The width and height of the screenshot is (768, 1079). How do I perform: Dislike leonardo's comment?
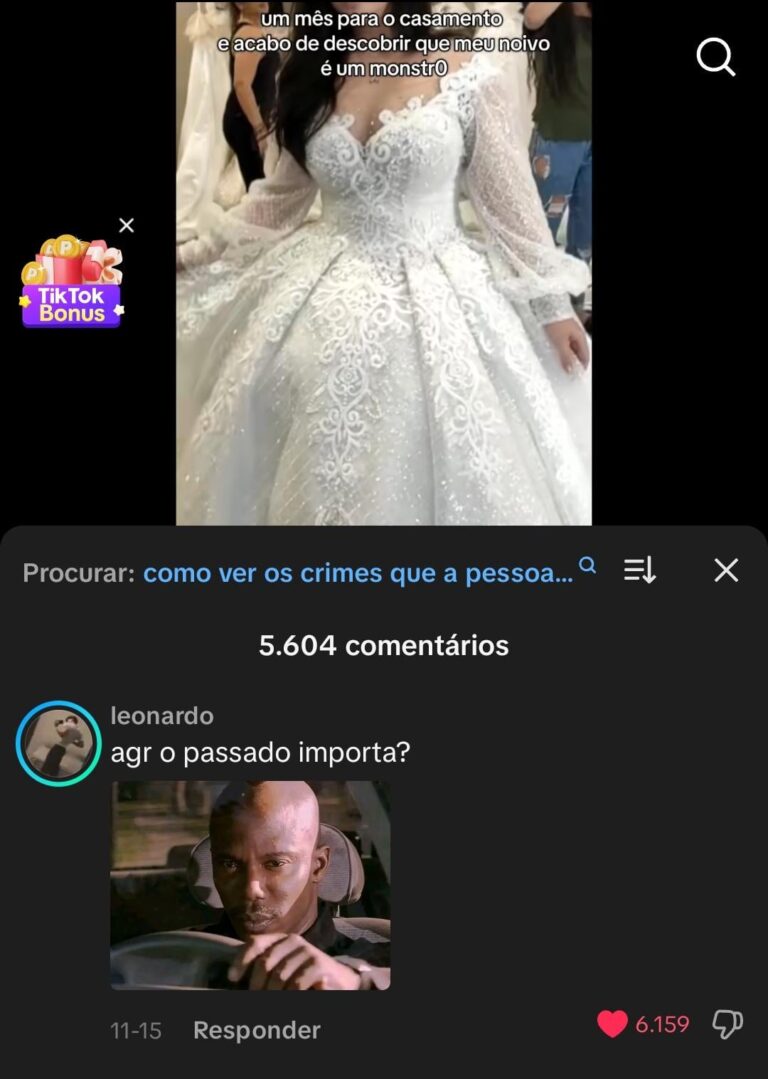click(x=727, y=1024)
